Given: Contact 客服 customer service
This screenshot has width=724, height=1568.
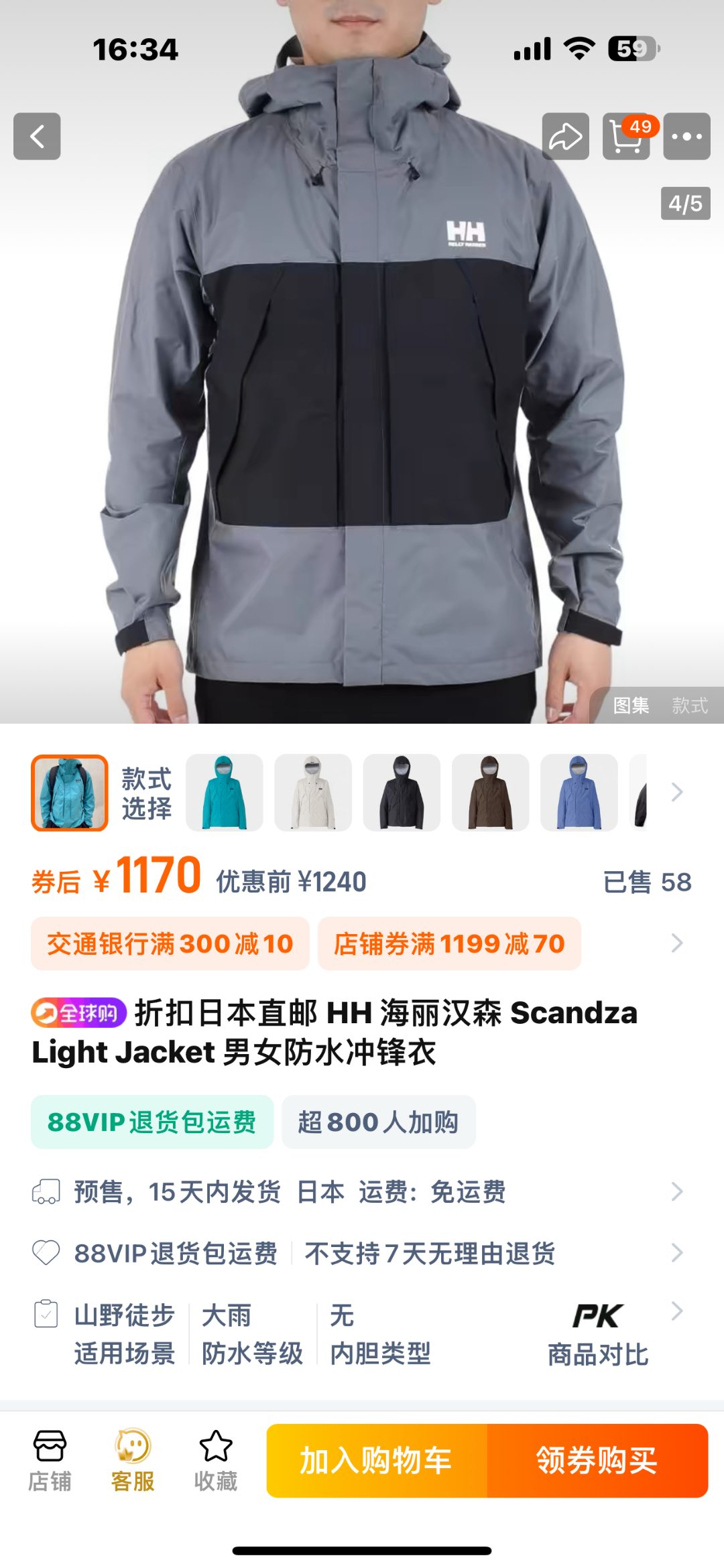Looking at the screenshot, I should 133,1461.
